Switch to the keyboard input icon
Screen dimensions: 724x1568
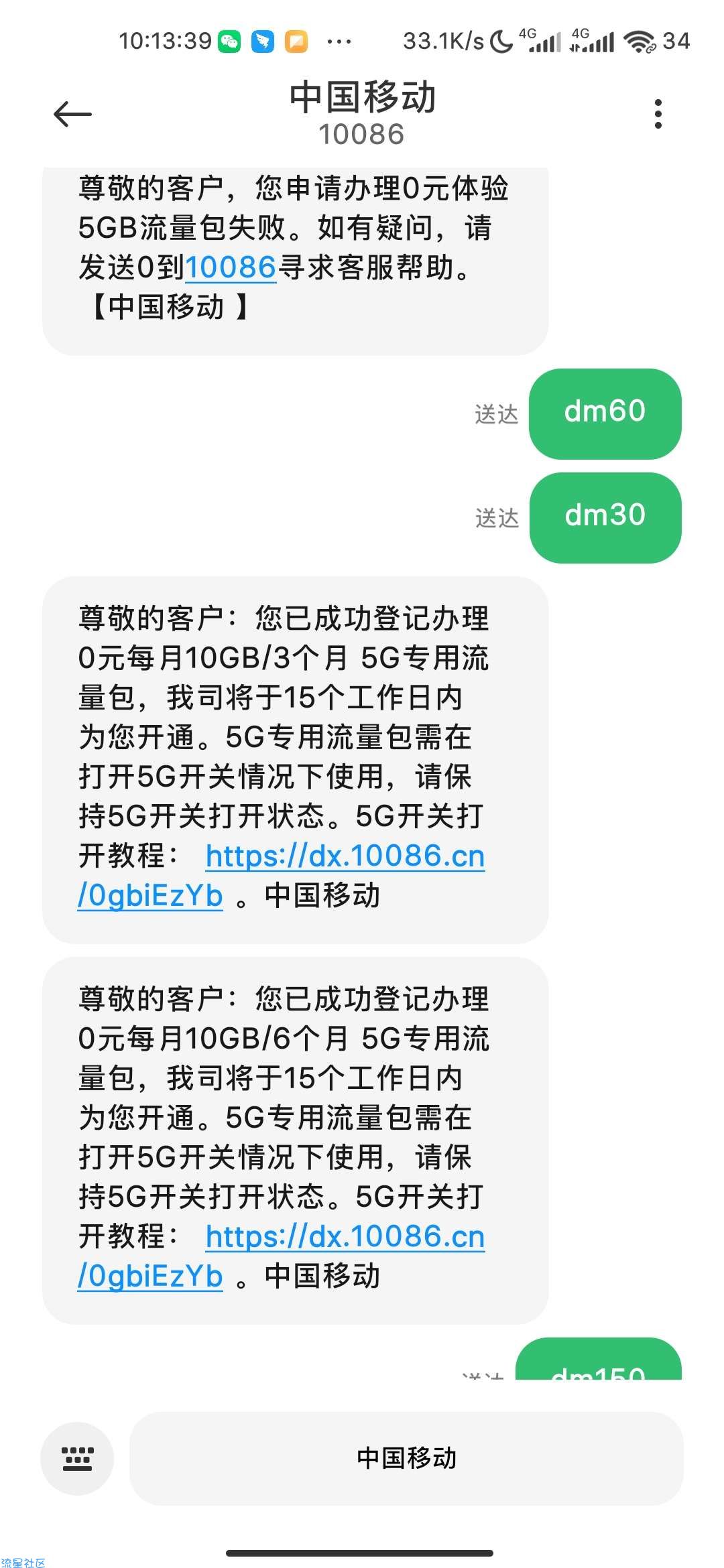(77, 1458)
